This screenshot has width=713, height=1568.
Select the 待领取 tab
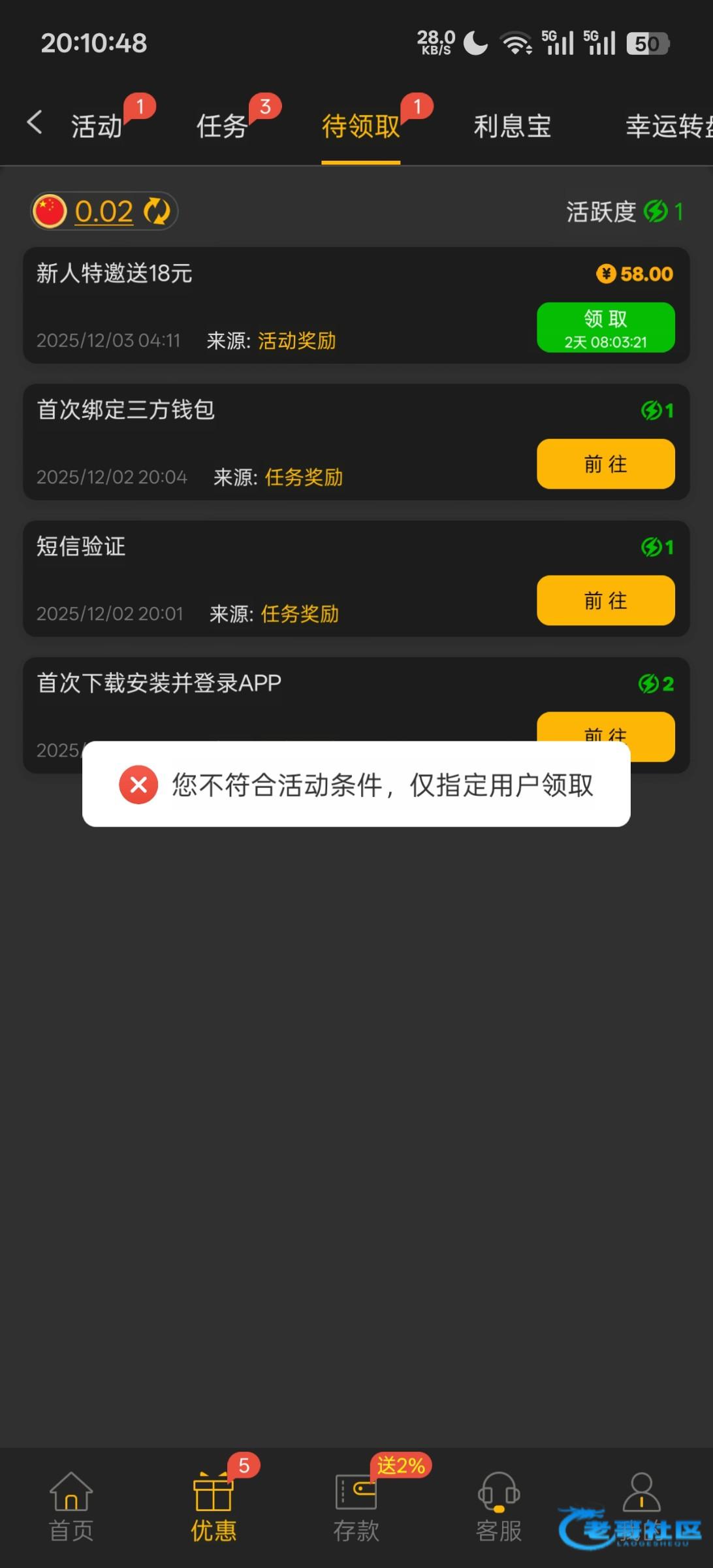pyautogui.click(x=360, y=125)
